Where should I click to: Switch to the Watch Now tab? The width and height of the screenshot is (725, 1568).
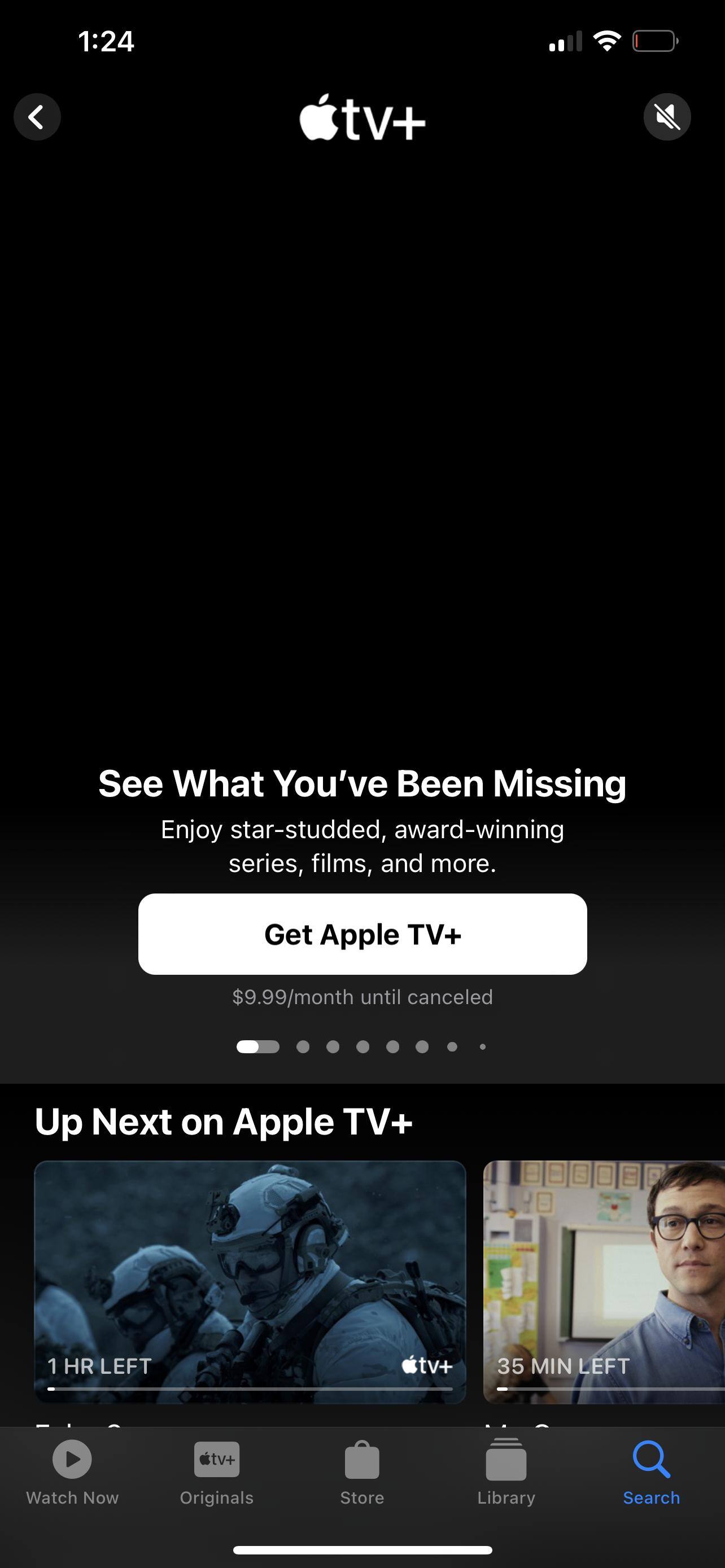pyautogui.click(x=72, y=1472)
